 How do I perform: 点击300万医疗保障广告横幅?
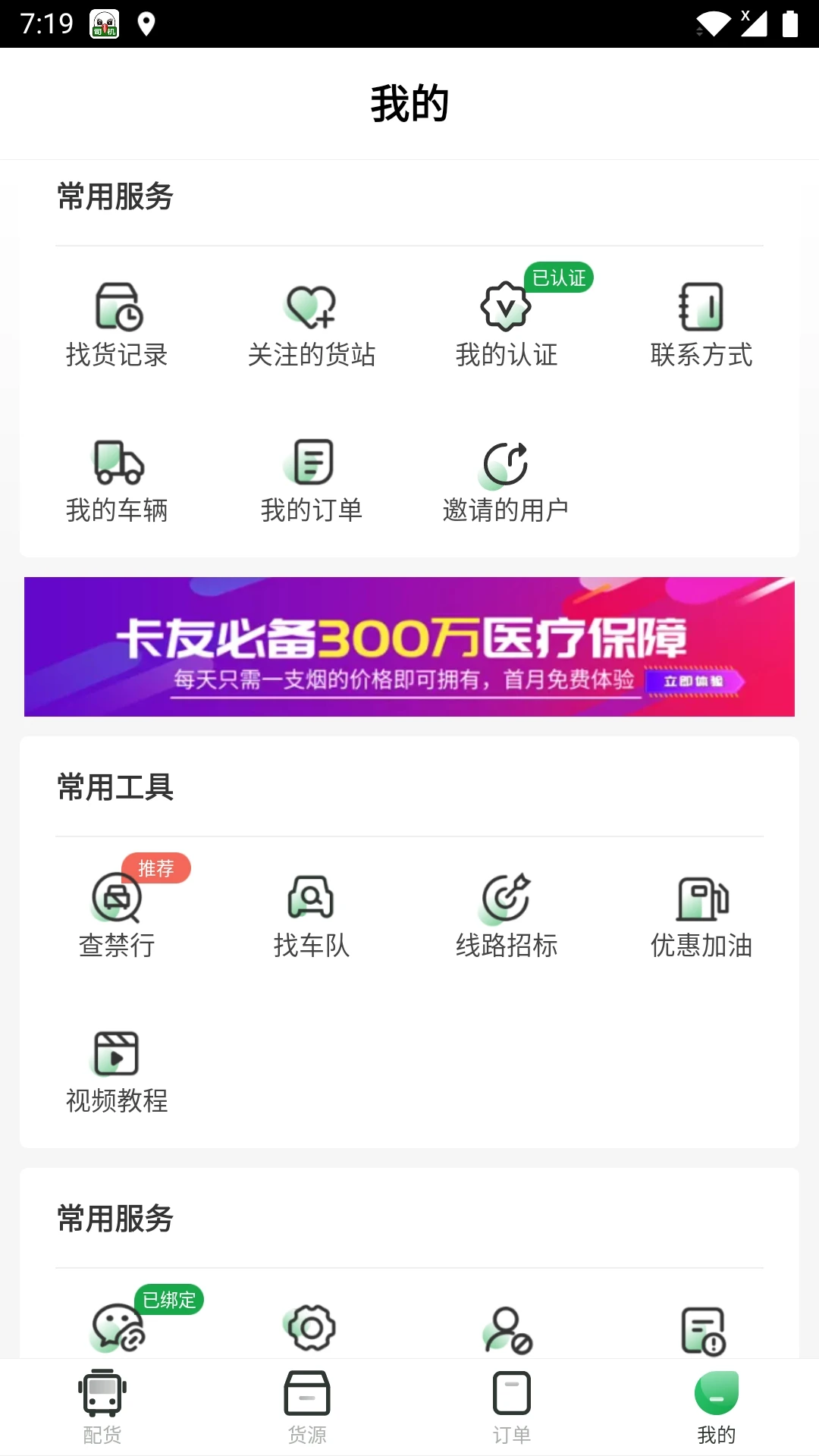pyautogui.click(x=409, y=645)
